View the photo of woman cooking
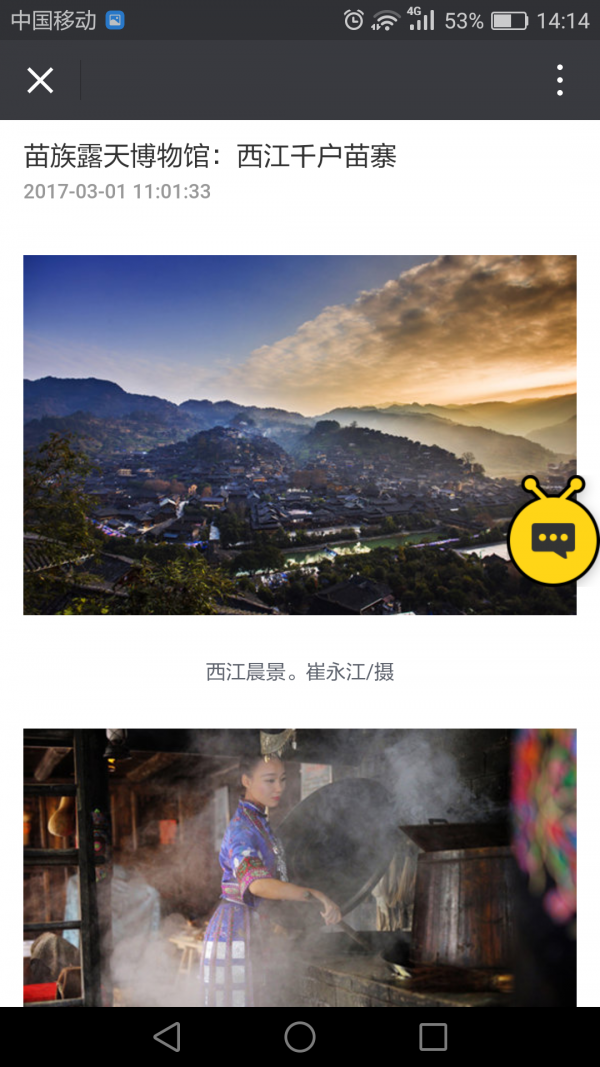 tap(299, 866)
